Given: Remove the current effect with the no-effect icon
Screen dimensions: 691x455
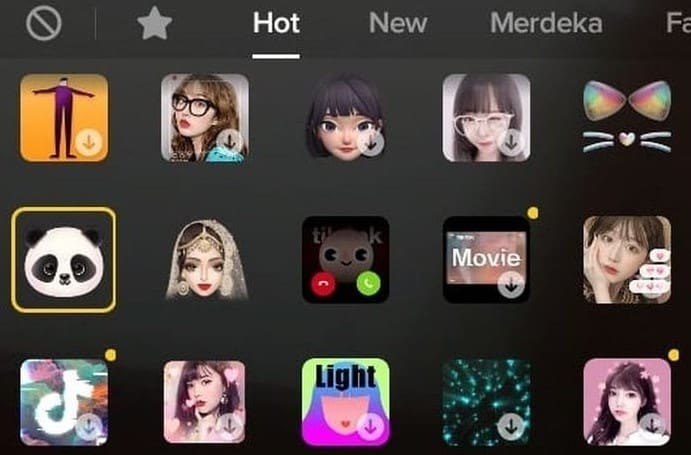Looking at the screenshot, I should [x=44, y=24].
